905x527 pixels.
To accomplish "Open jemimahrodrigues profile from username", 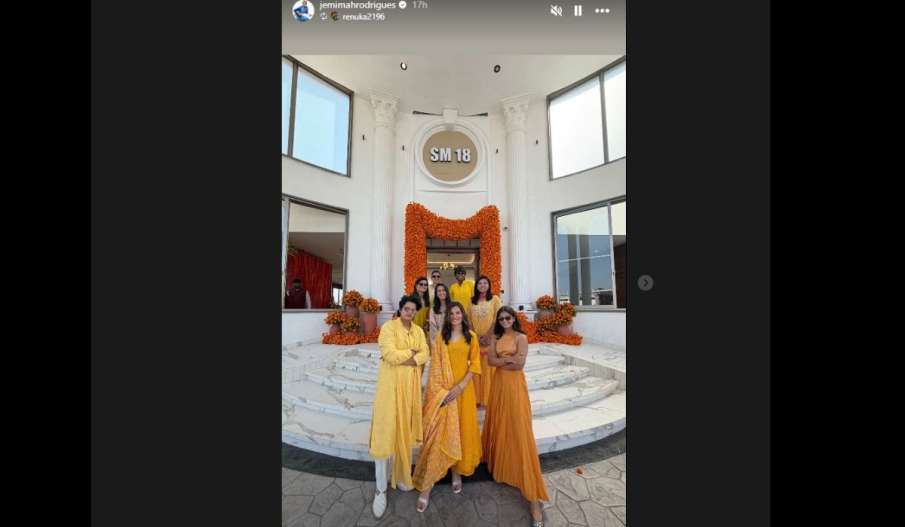I will click(x=357, y=5).
